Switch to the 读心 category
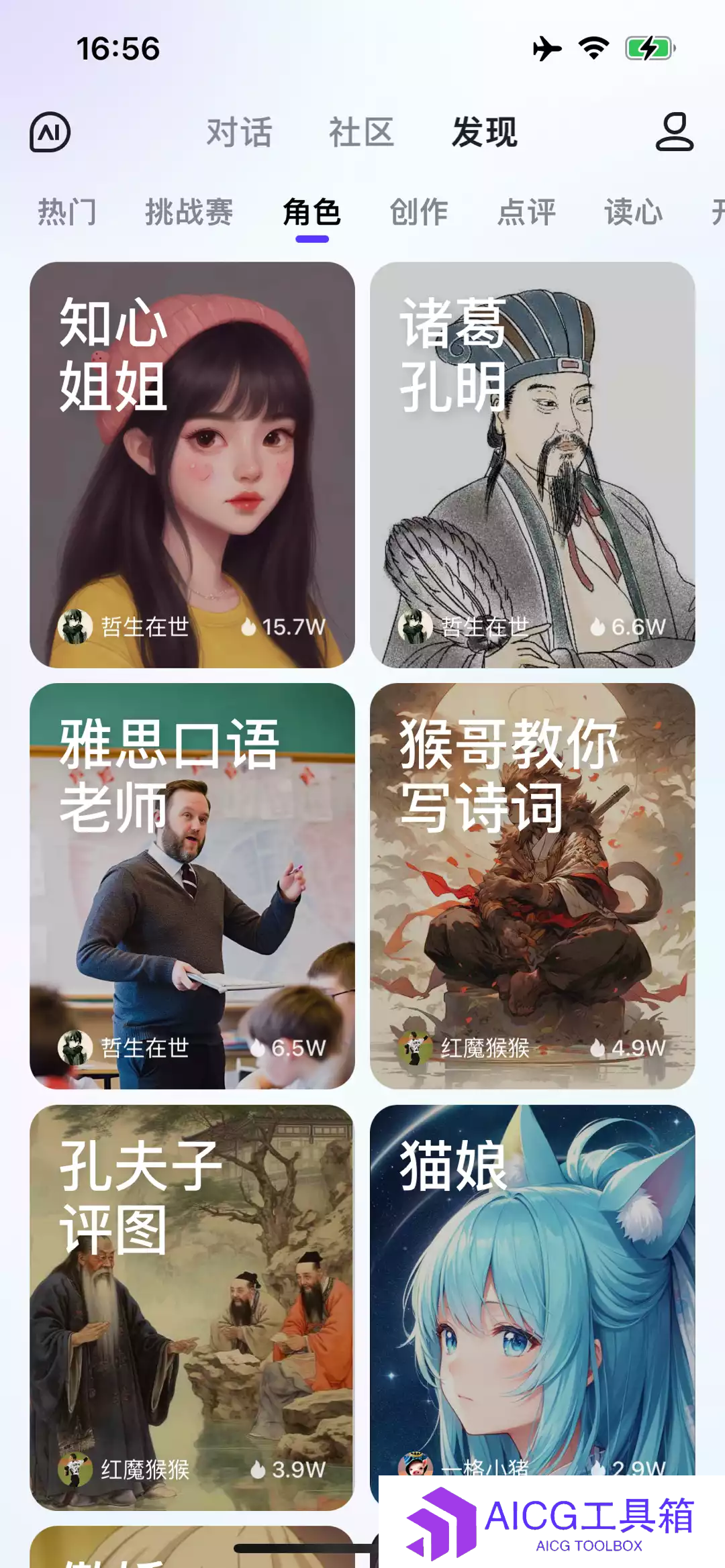Image resolution: width=725 pixels, height=1568 pixels. point(634,213)
